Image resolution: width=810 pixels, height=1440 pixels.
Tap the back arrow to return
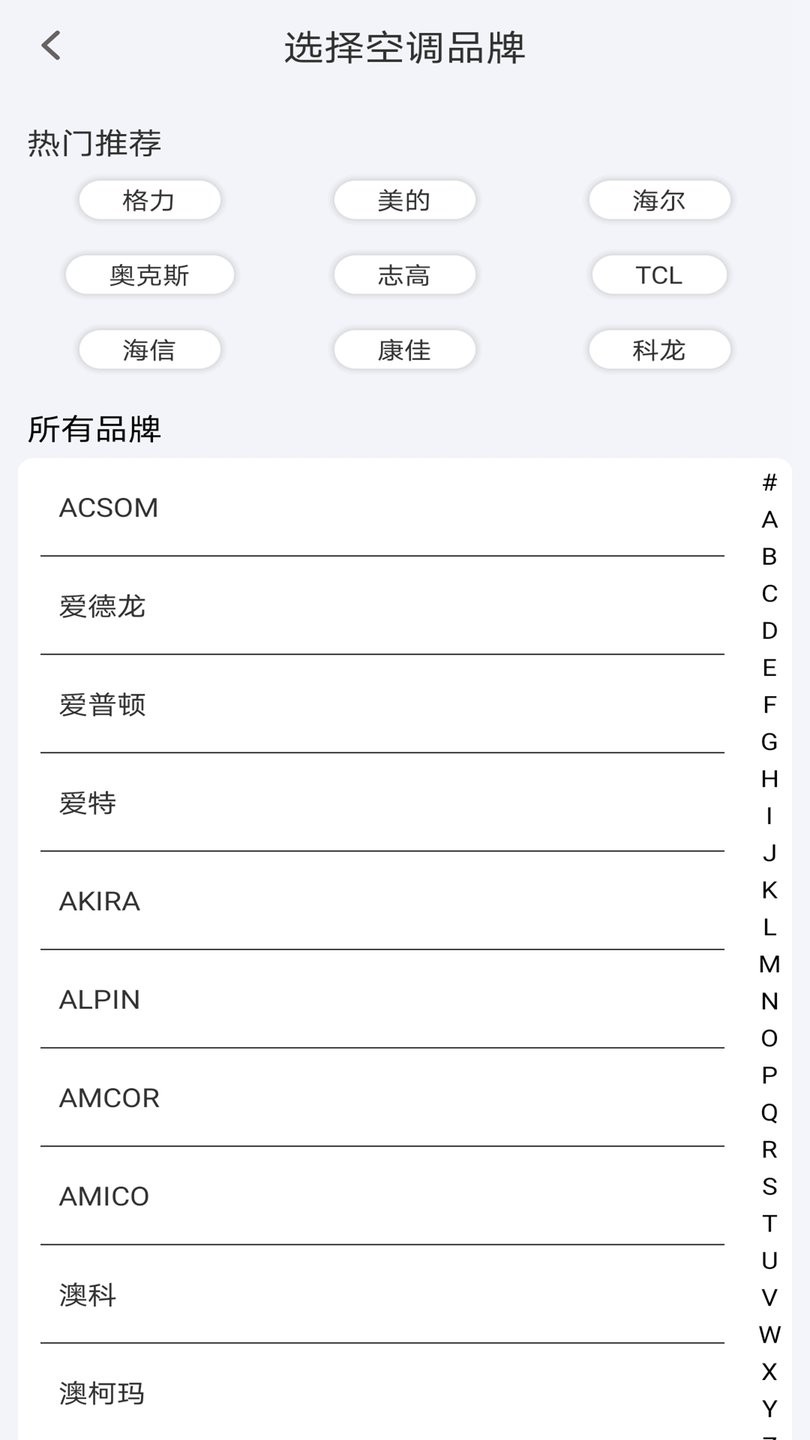point(51,45)
